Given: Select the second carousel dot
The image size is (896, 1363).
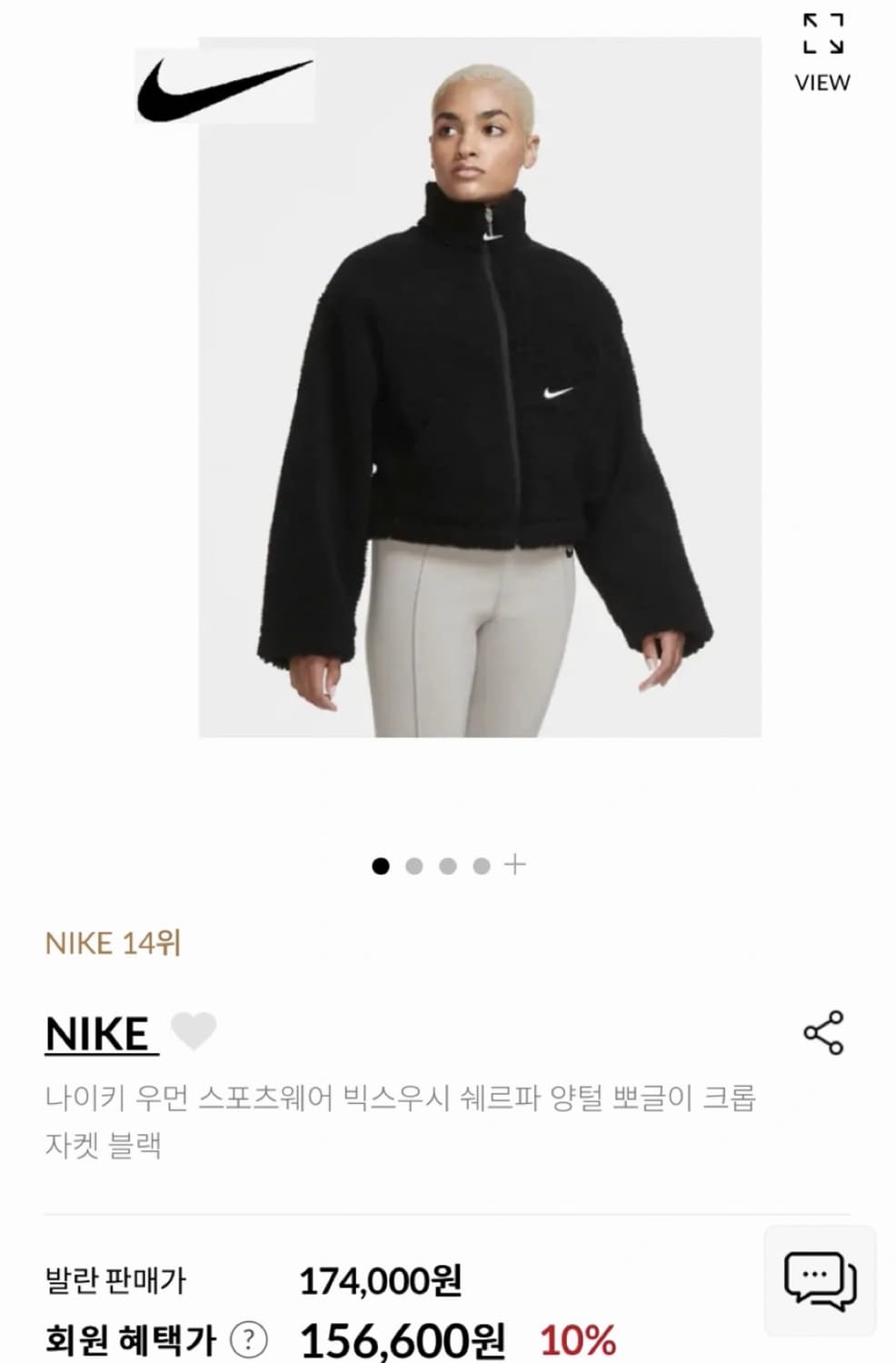Looking at the screenshot, I should pyautogui.click(x=413, y=865).
